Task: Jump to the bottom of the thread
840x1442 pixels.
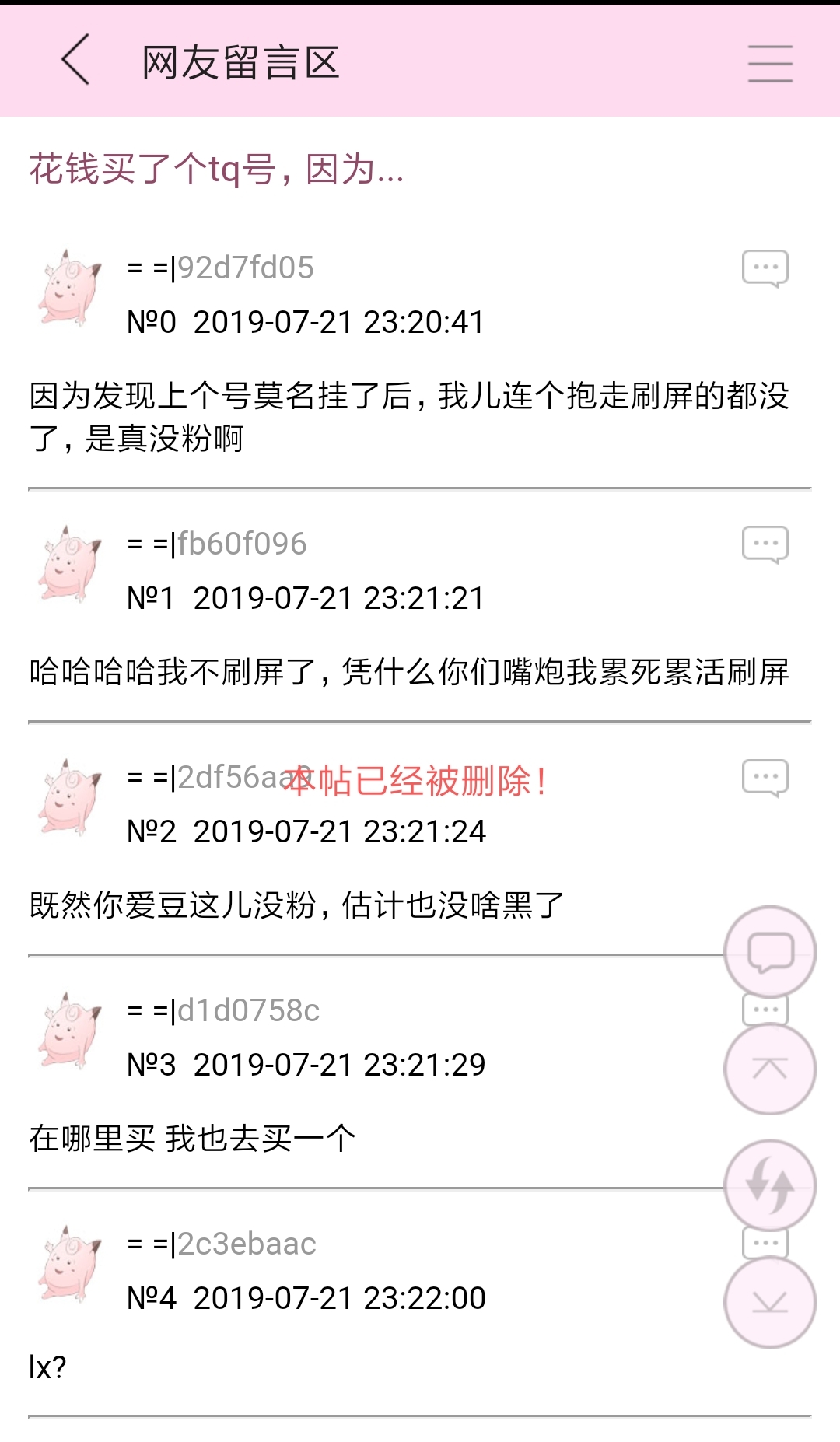Action: 770,1302
